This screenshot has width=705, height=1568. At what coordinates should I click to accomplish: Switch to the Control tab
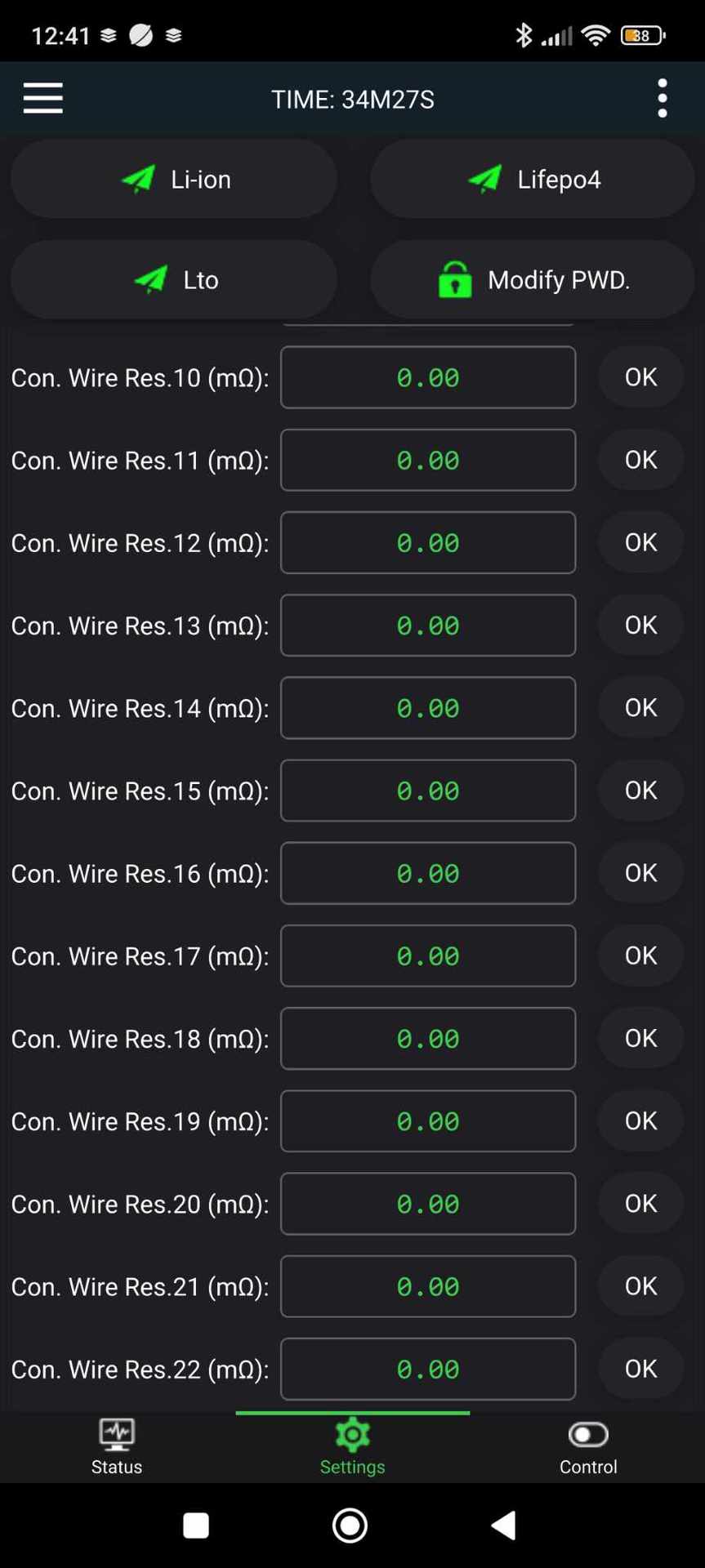point(588,1447)
